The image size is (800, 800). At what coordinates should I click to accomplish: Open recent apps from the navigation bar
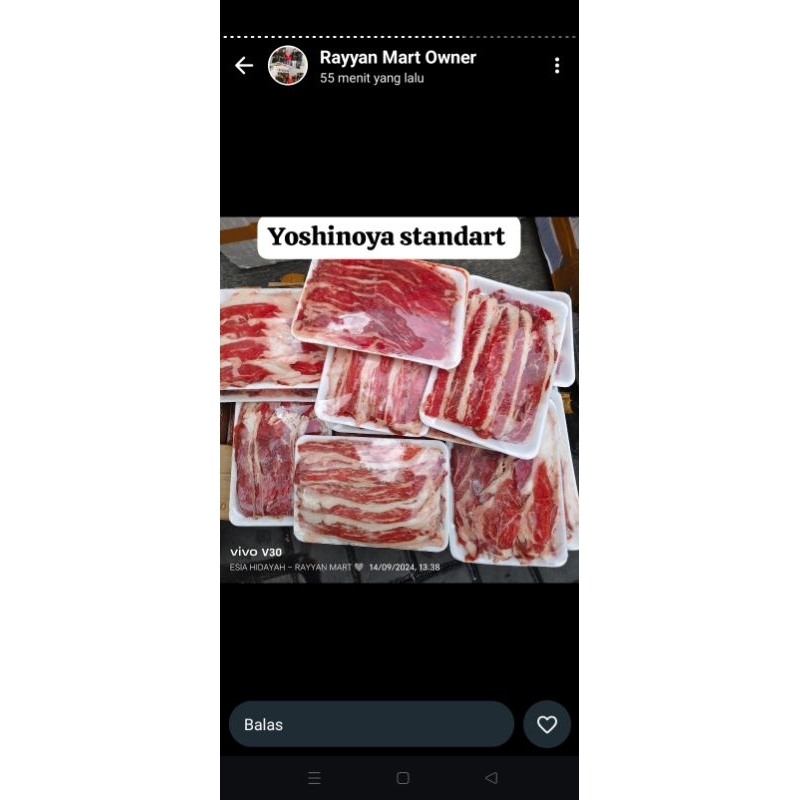(314, 778)
